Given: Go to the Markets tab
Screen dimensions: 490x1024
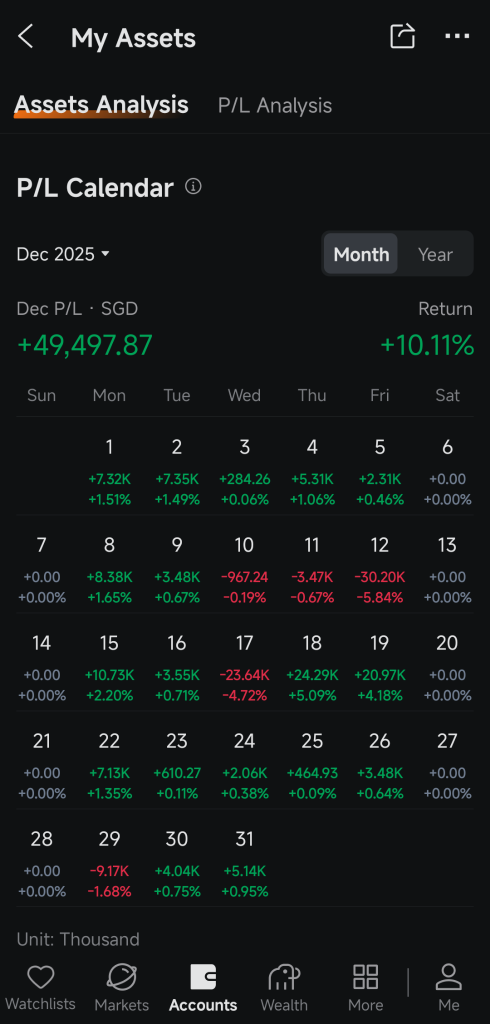Looking at the screenshot, I should 122,988.
